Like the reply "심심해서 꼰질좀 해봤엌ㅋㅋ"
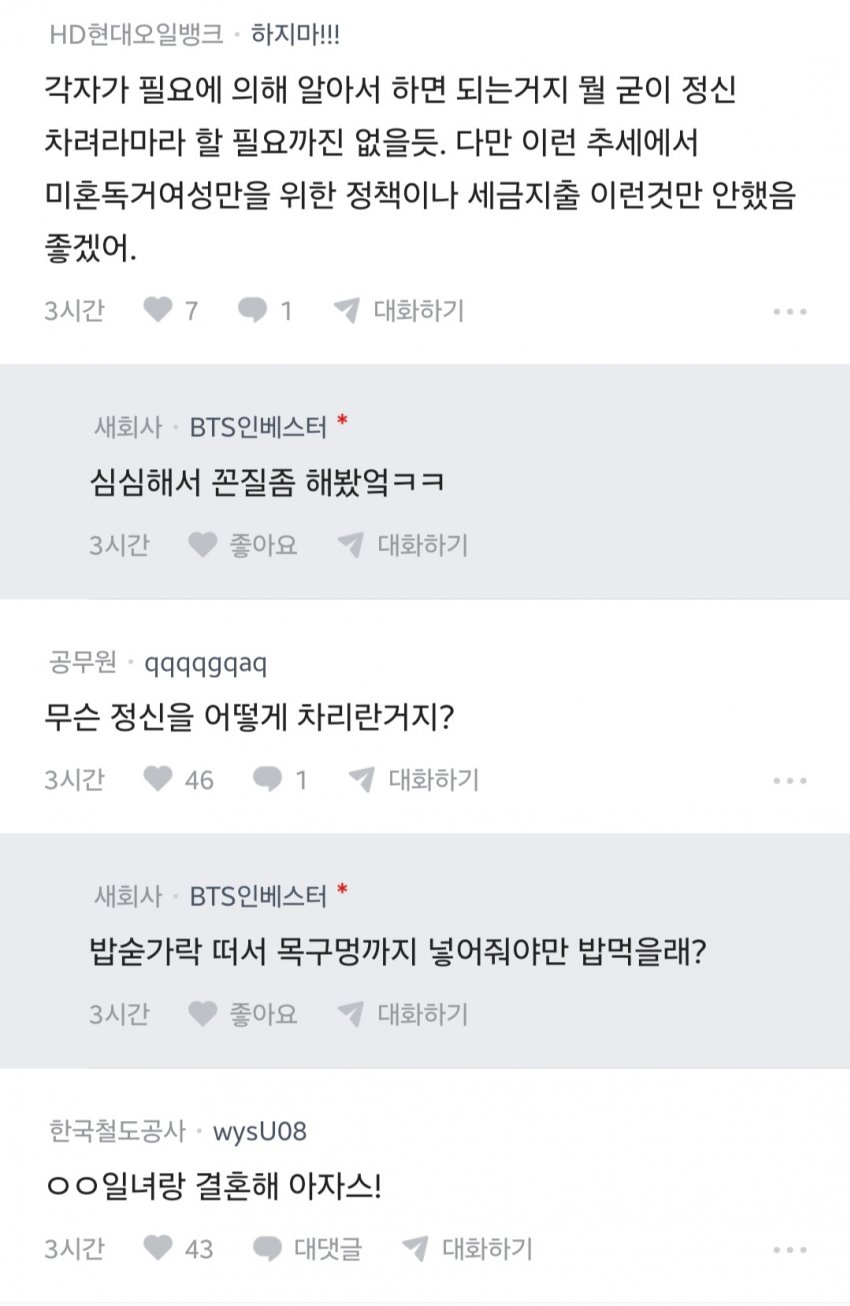This screenshot has height=1306, width=850. (243, 545)
